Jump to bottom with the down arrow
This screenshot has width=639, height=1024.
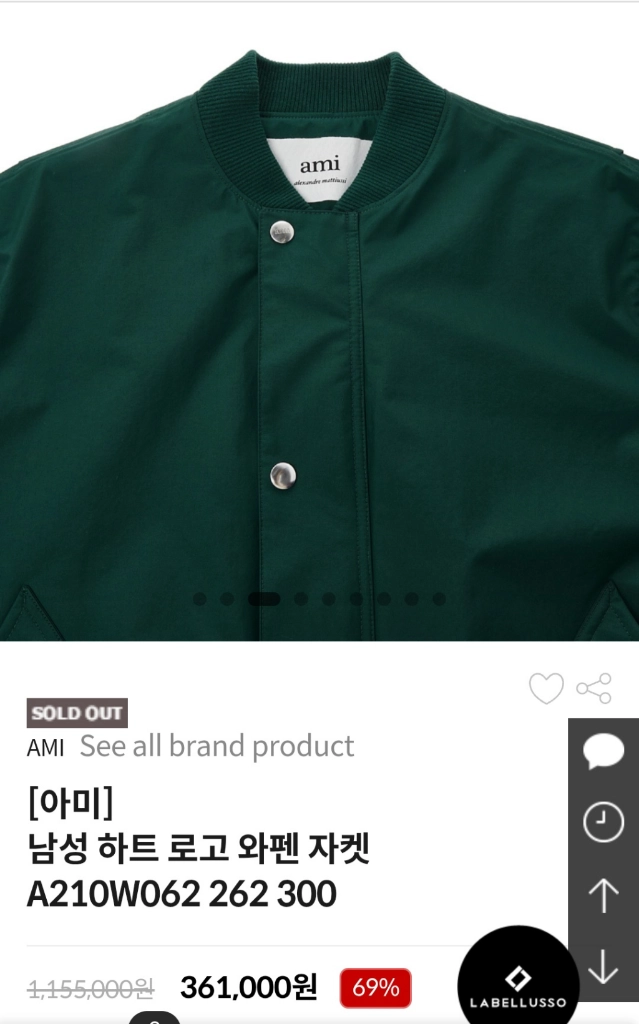point(603,966)
